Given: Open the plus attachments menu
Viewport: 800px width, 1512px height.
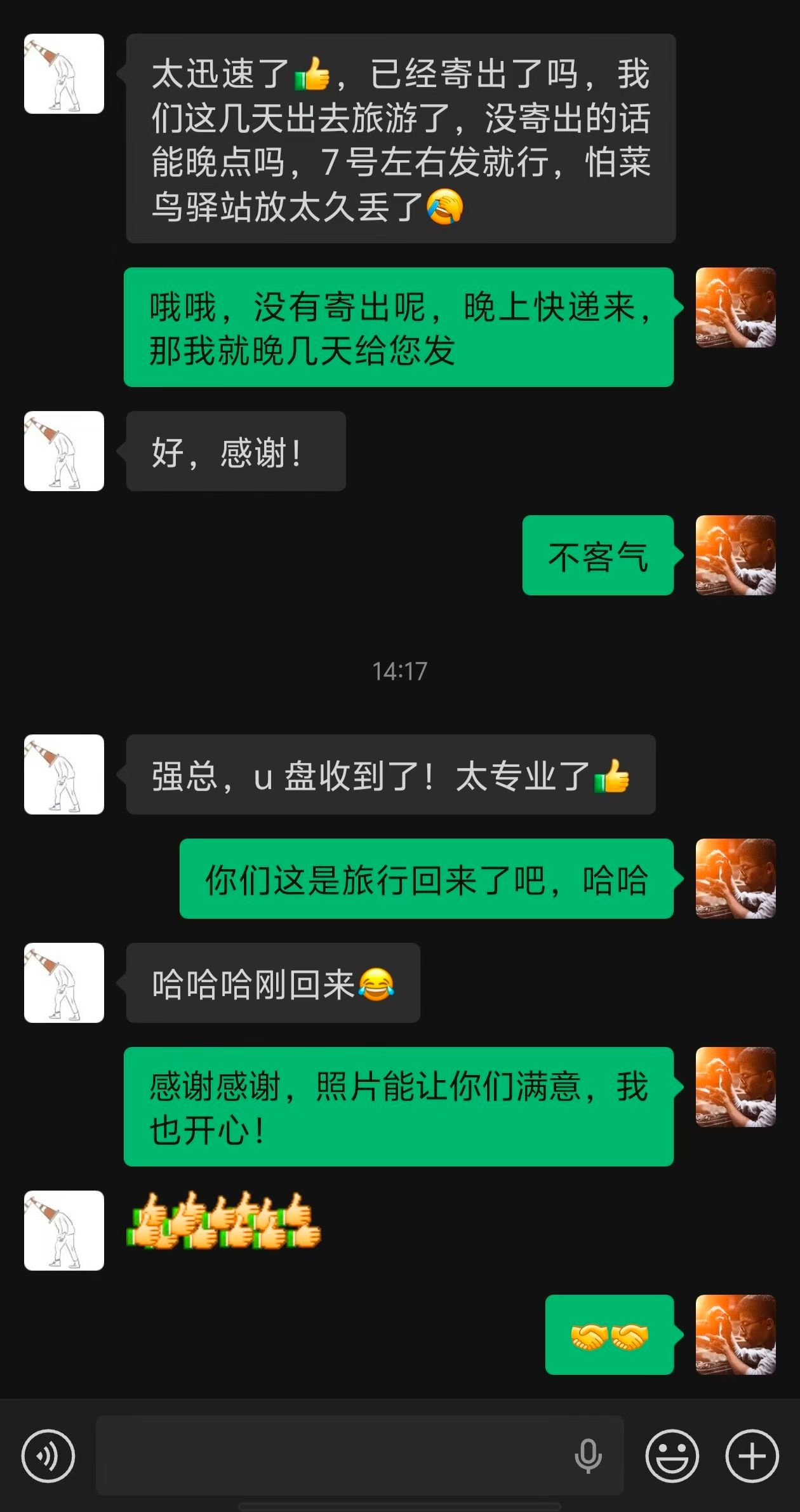Looking at the screenshot, I should 752,1455.
